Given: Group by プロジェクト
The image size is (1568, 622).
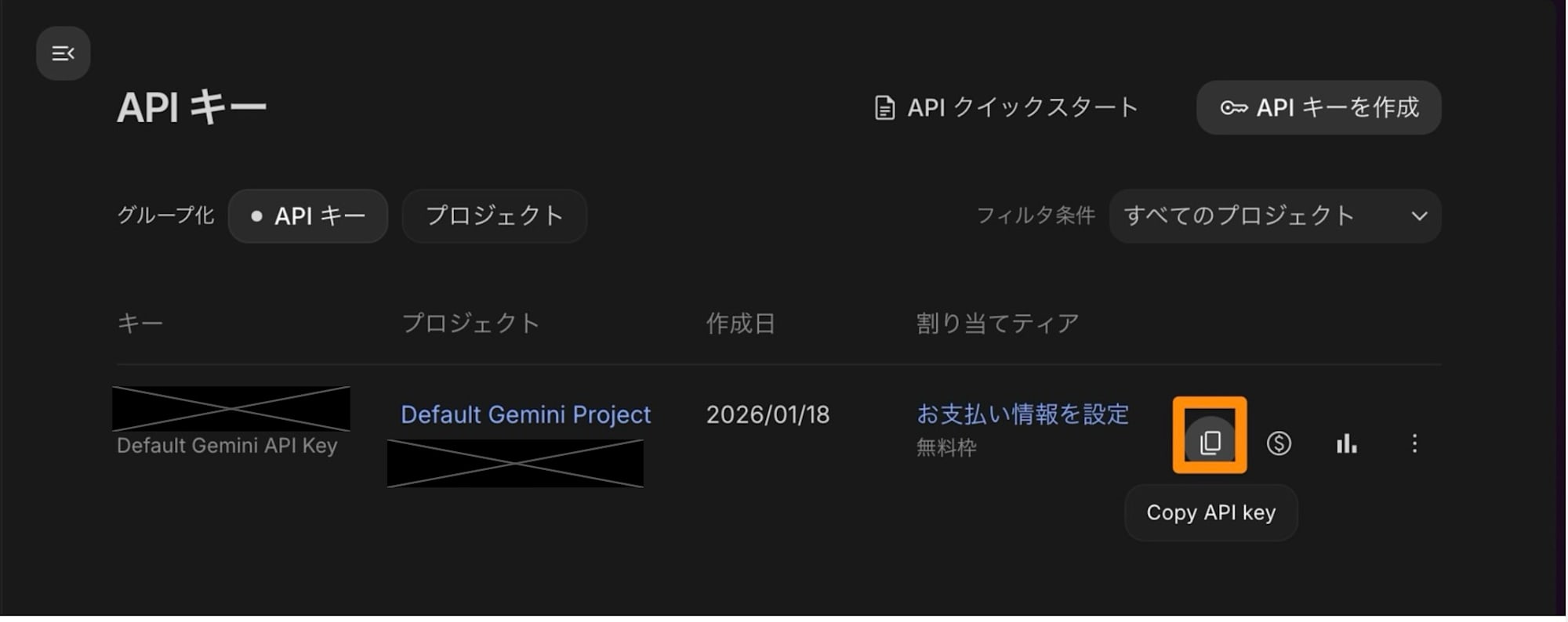Looking at the screenshot, I should [x=494, y=215].
